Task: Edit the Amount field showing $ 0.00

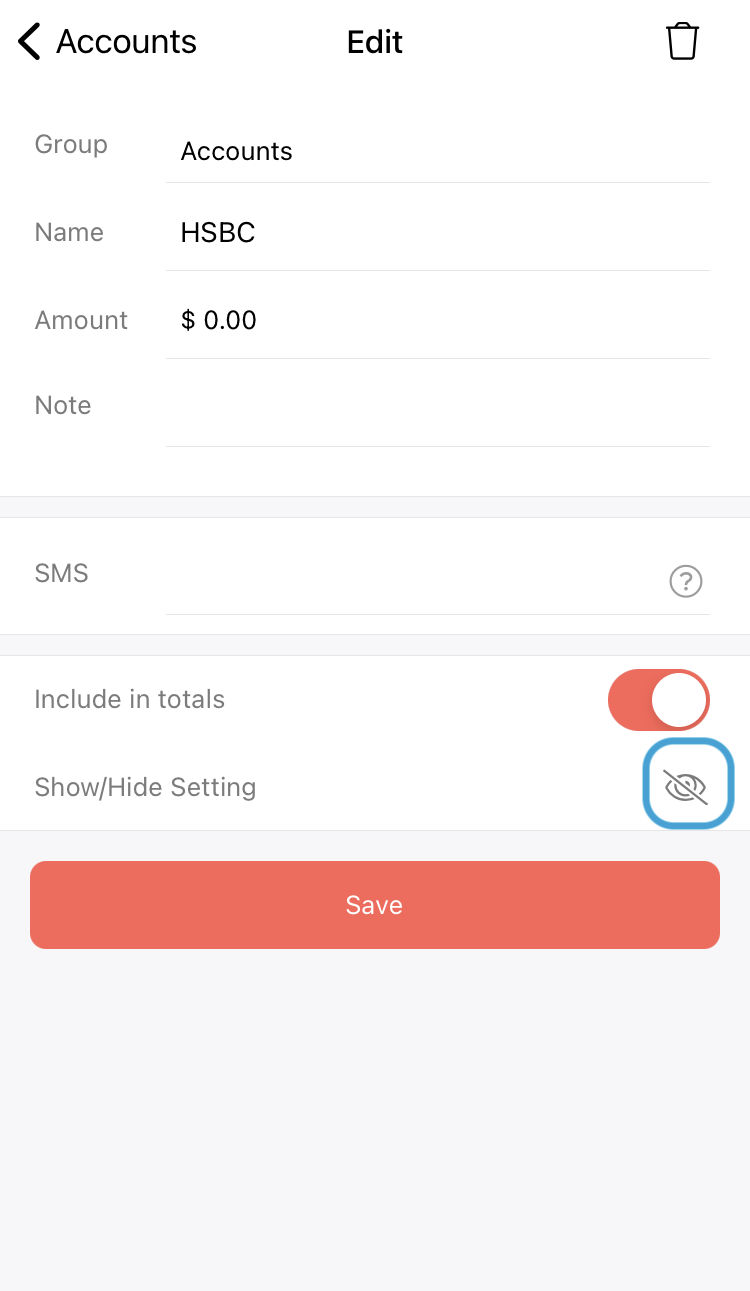Action: (437, 320)
